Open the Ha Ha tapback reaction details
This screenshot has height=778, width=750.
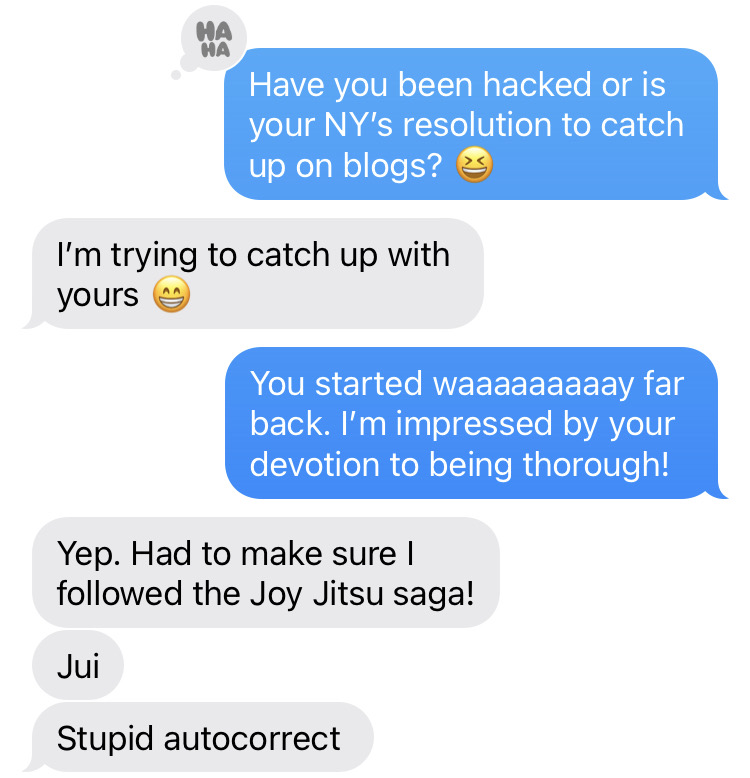211,42
